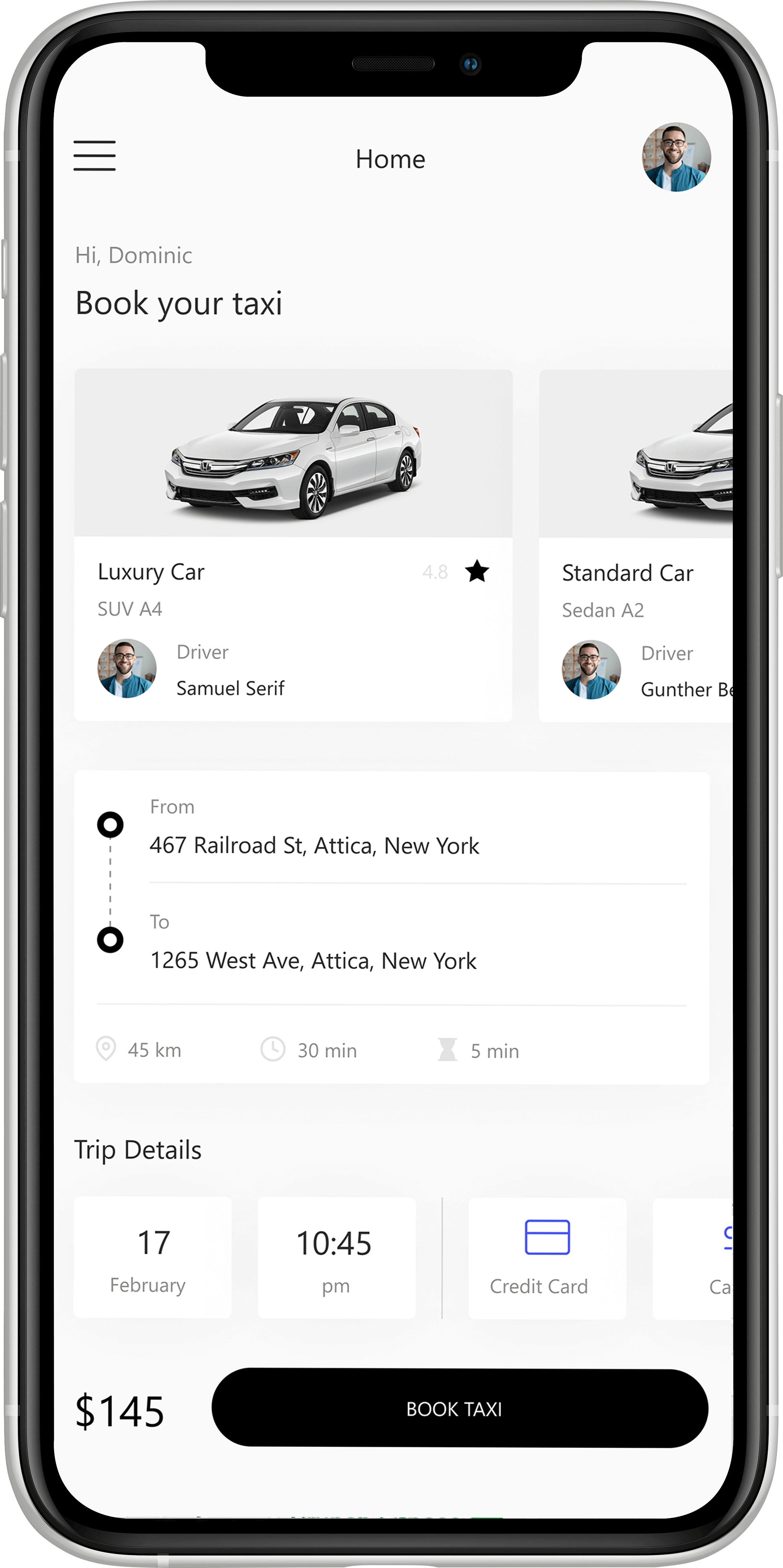Viewport: 783px width, 1568px height.
Task: Change the trip date 17 February
Action: (x=152, y=1257)
